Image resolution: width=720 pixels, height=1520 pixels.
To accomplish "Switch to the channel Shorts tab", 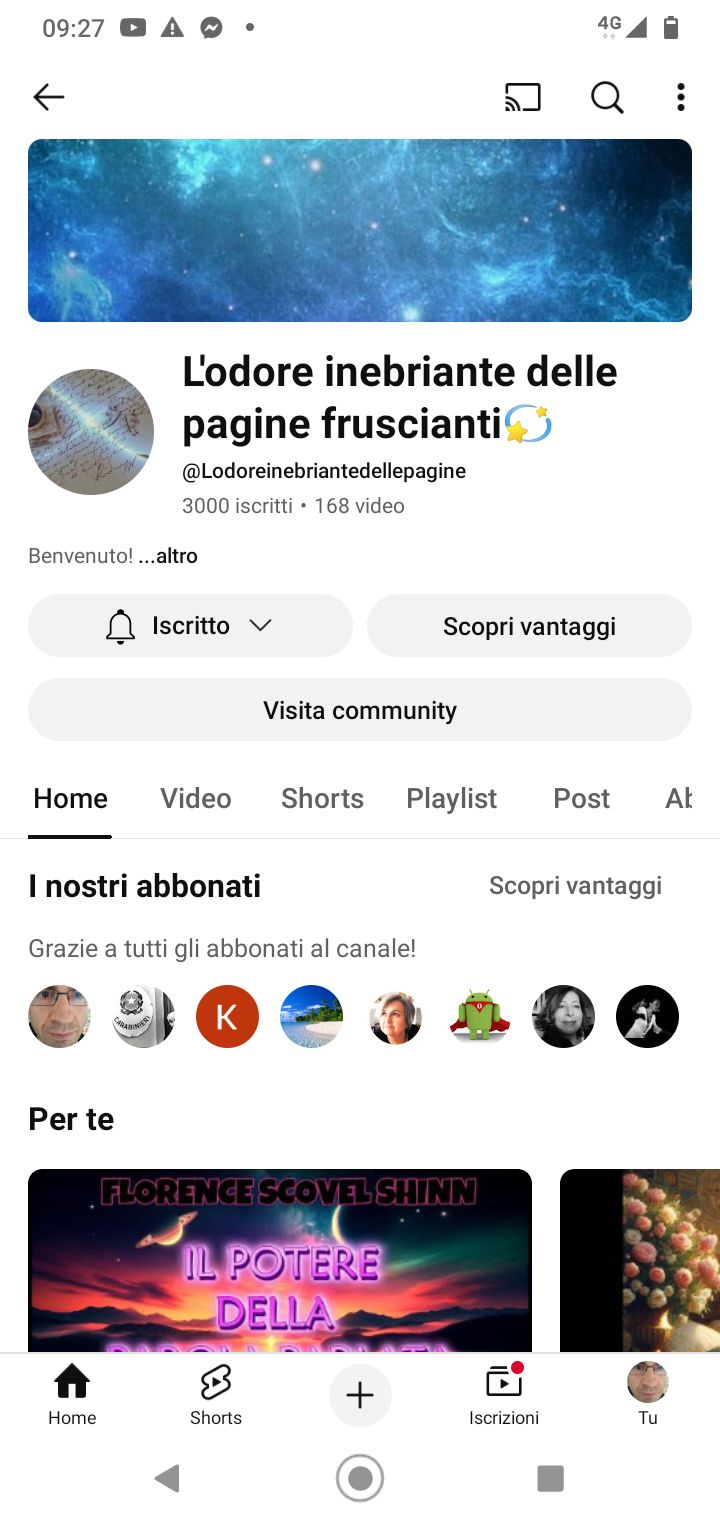I will (322, 798).
